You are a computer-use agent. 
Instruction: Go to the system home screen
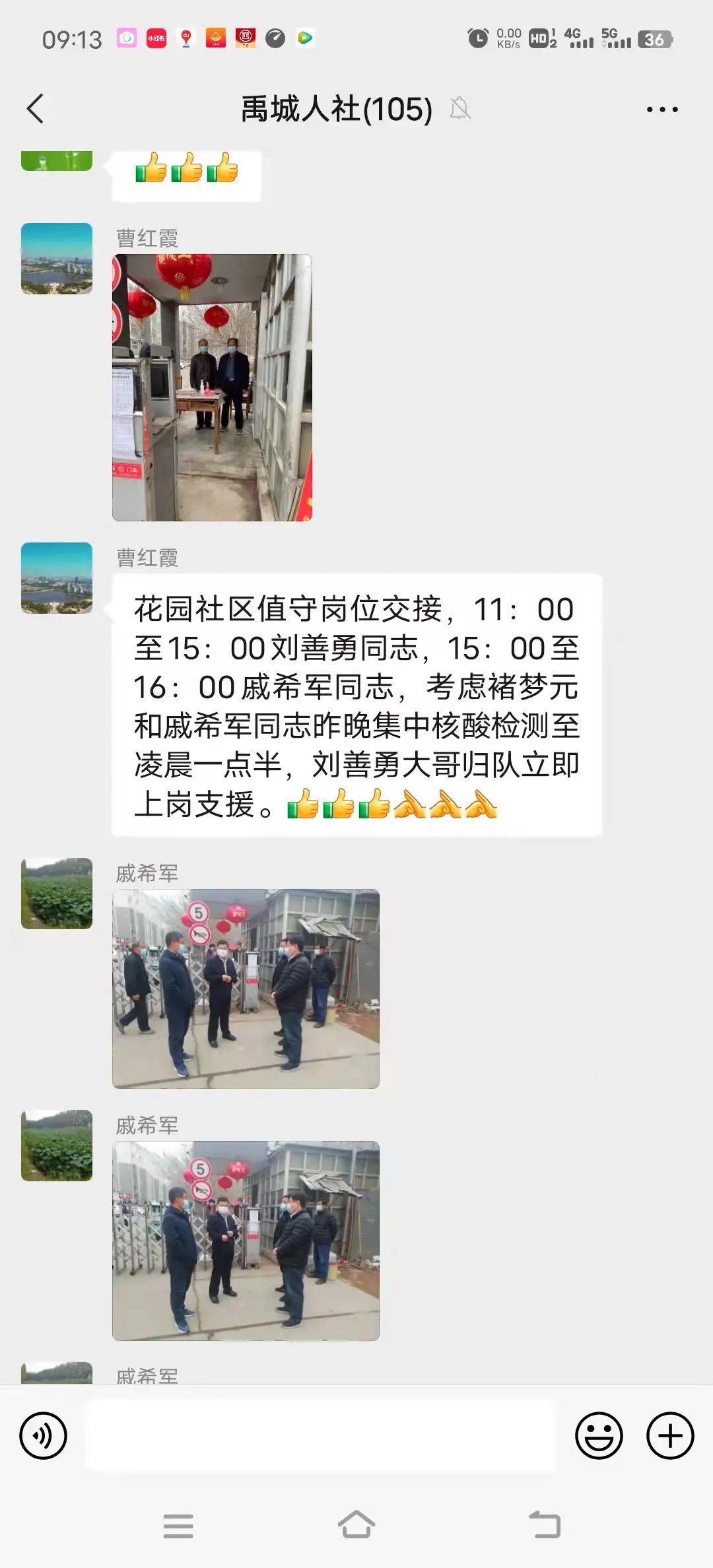point(356,1525)
